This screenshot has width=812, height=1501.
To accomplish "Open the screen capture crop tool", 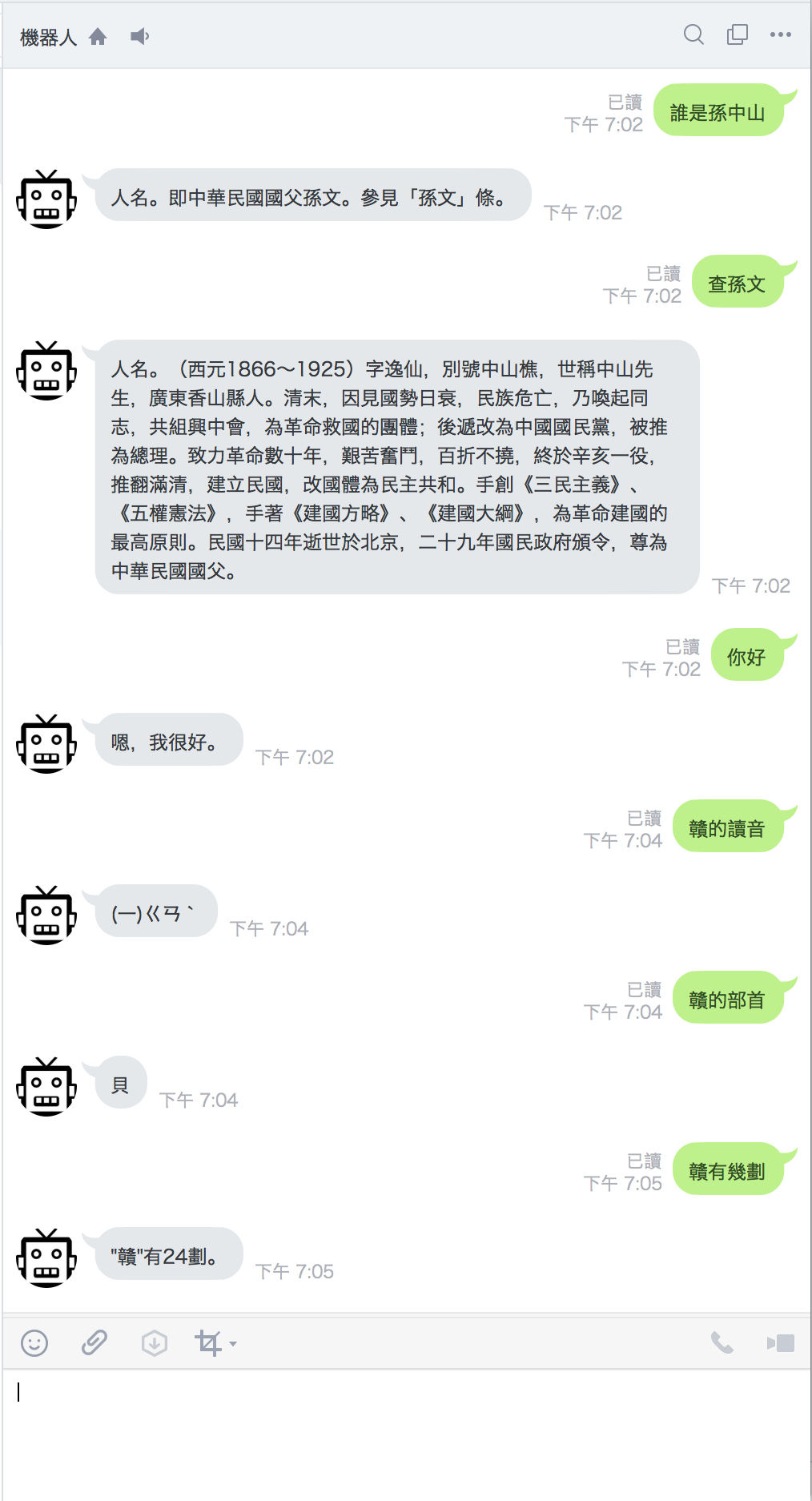I will tap(209, 1342).
